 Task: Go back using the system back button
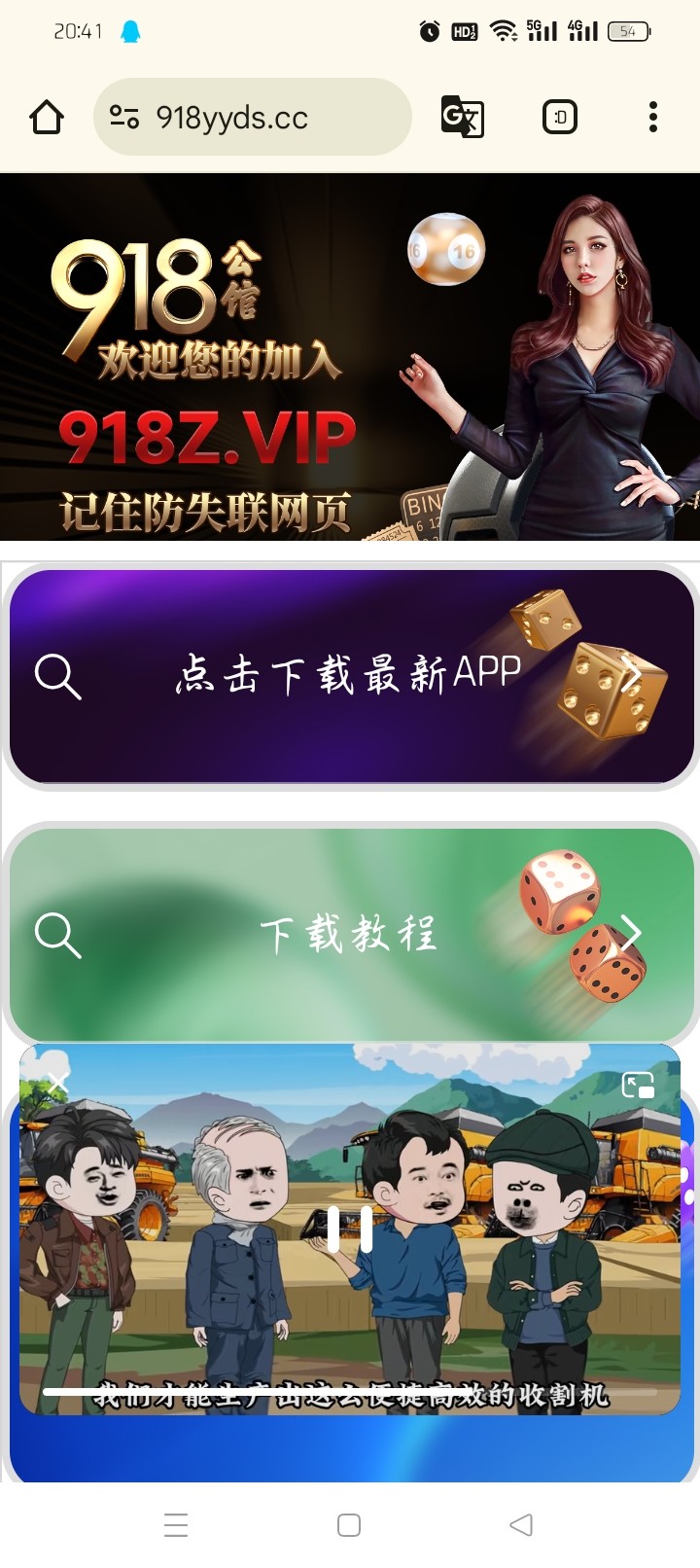click(521, 1524)
